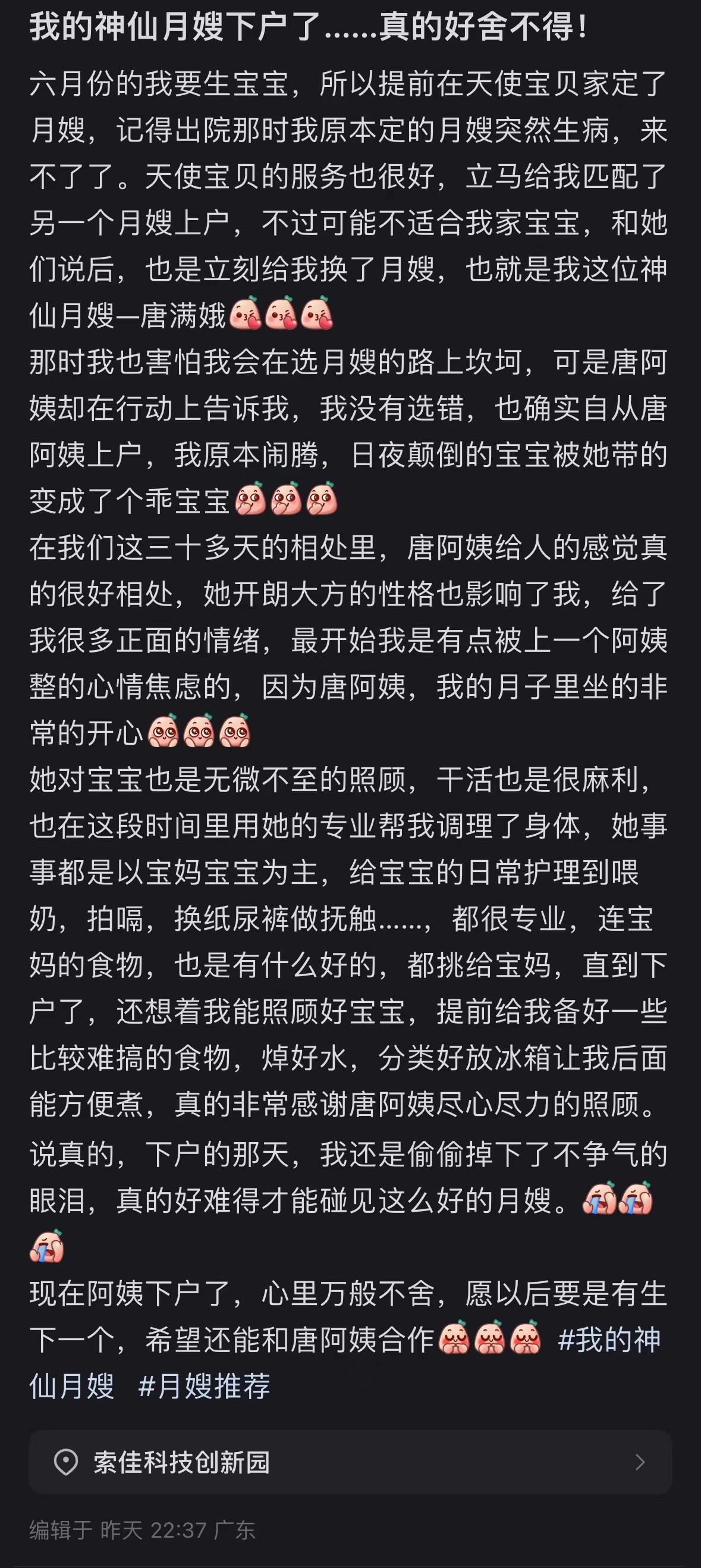The height and width of the screenshot is (1568, 701).
Task: Open the 索佳科技创新园 location row
Action: point(351,1462)
